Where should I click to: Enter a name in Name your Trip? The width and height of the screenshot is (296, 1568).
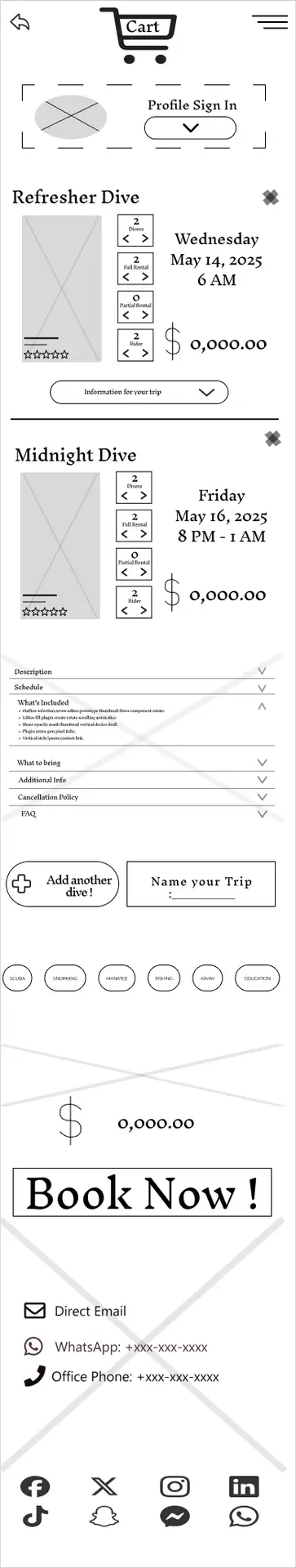click(x=201, y=884)
